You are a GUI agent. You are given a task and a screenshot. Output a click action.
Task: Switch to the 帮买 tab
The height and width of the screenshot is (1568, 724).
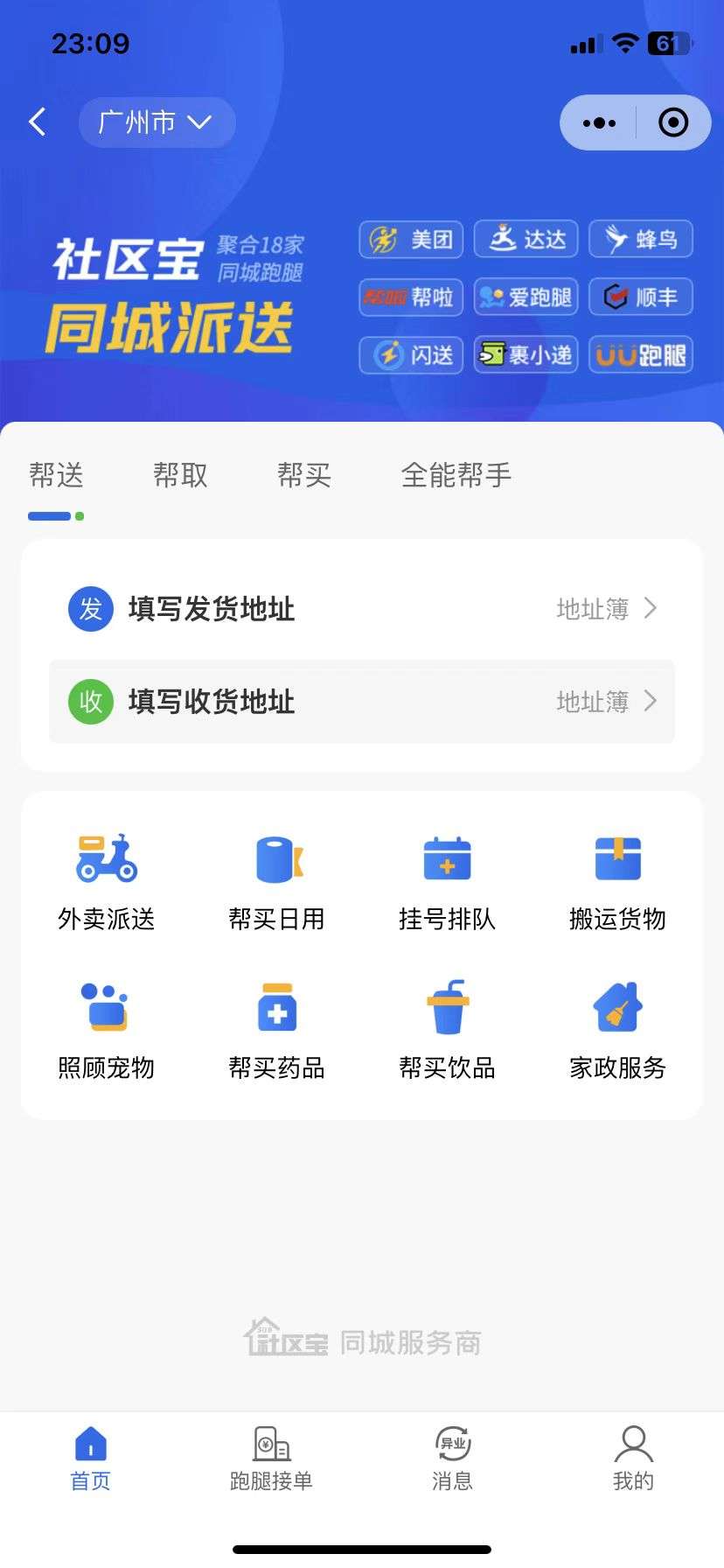[x=304, y=476]
